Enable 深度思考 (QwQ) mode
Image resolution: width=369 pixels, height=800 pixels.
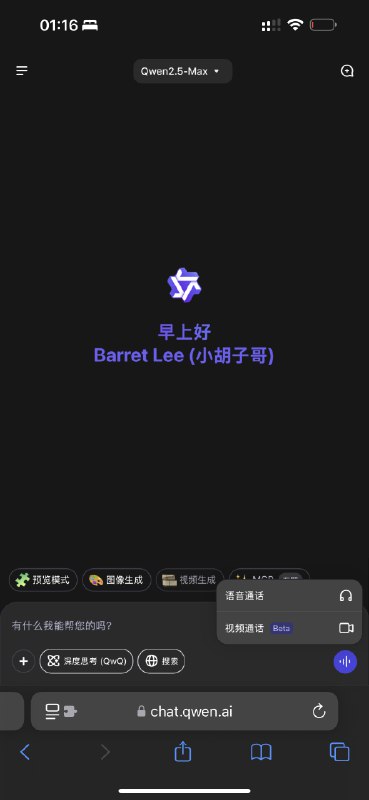pos(86,662)
